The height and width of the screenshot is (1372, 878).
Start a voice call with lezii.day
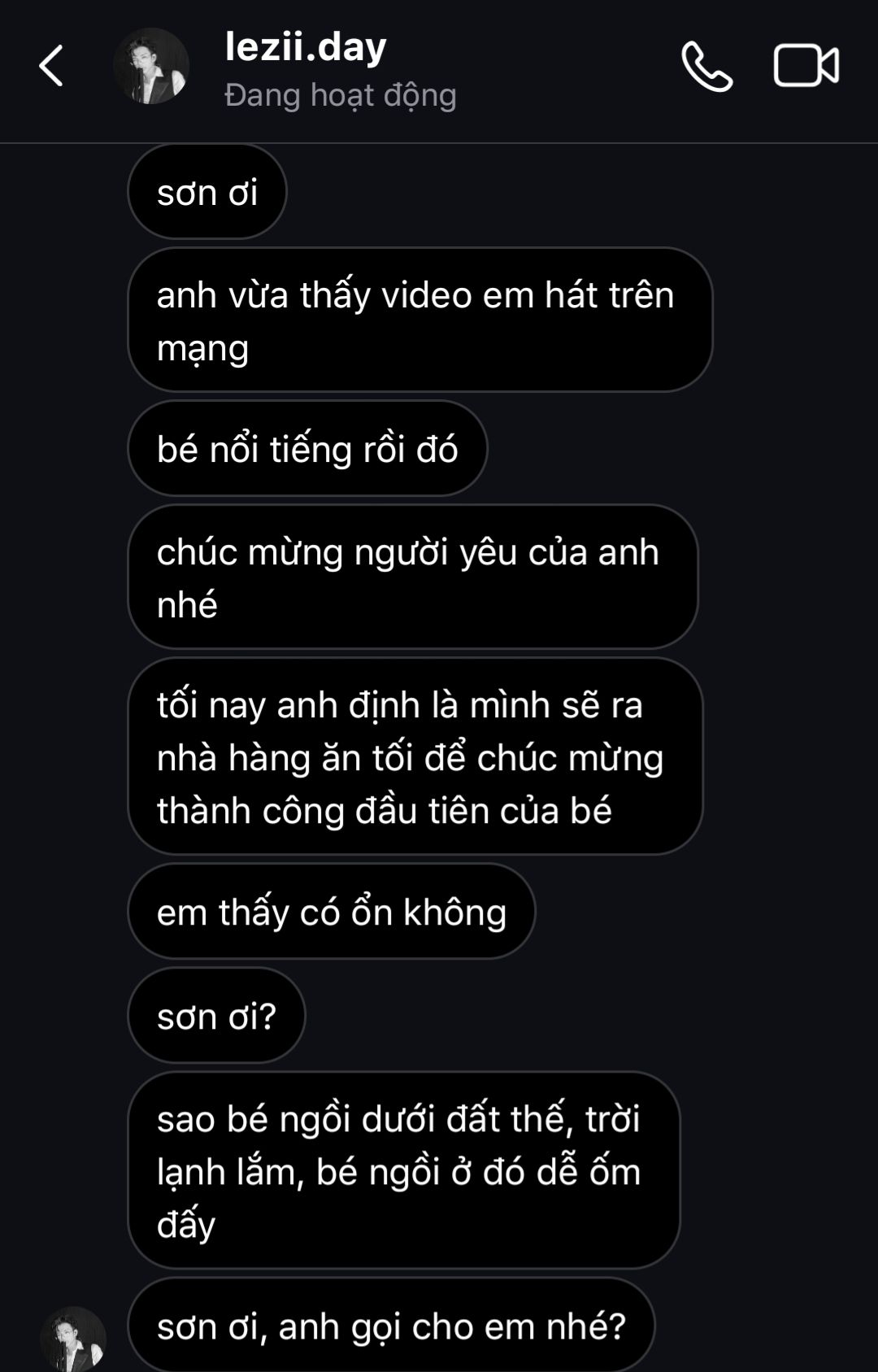(706, 66)
